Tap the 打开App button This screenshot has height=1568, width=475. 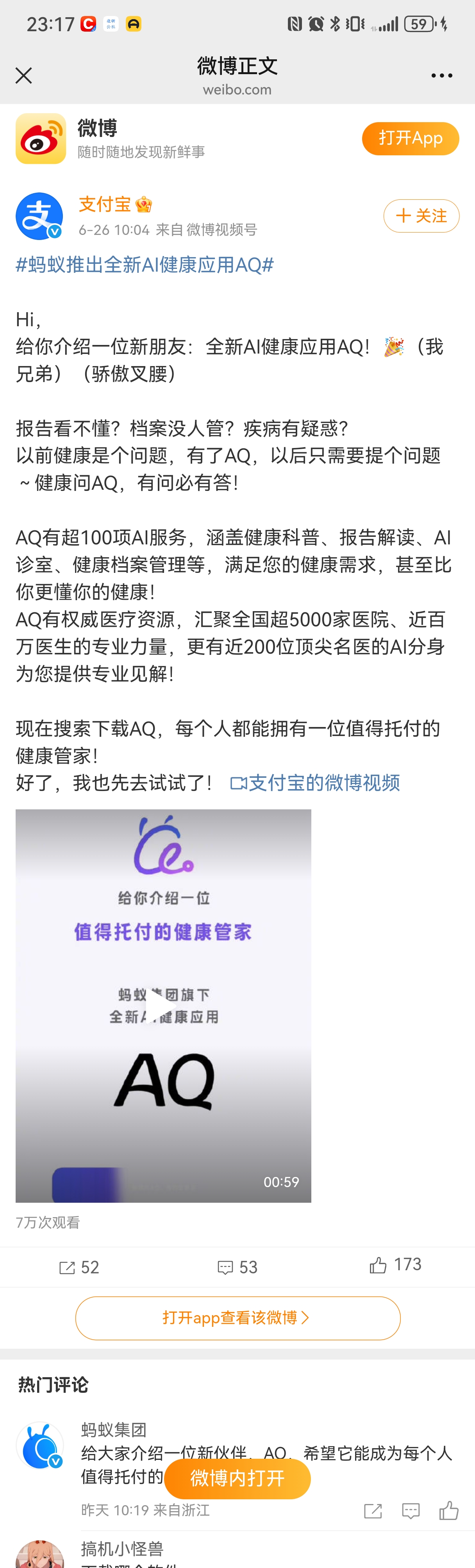click(x=410, y=138)
